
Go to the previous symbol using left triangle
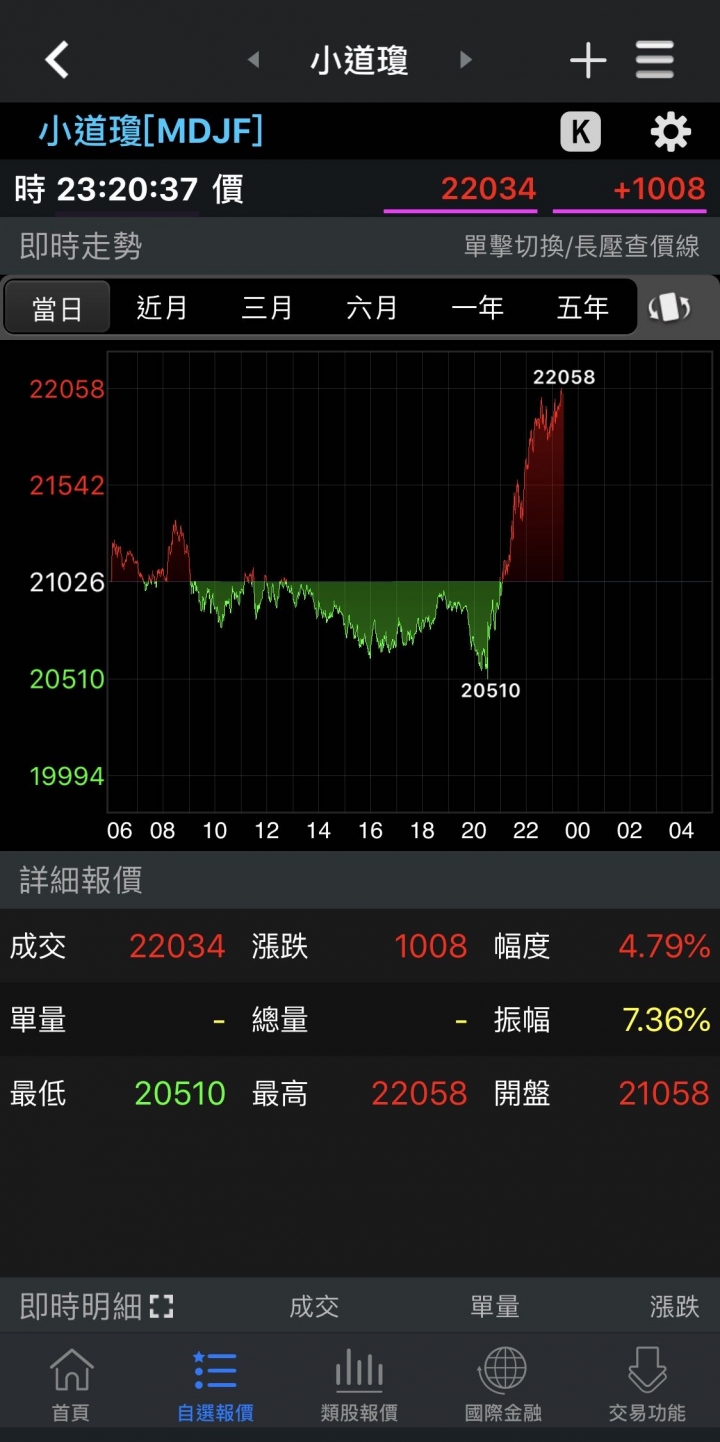click(x=254, y=60)
